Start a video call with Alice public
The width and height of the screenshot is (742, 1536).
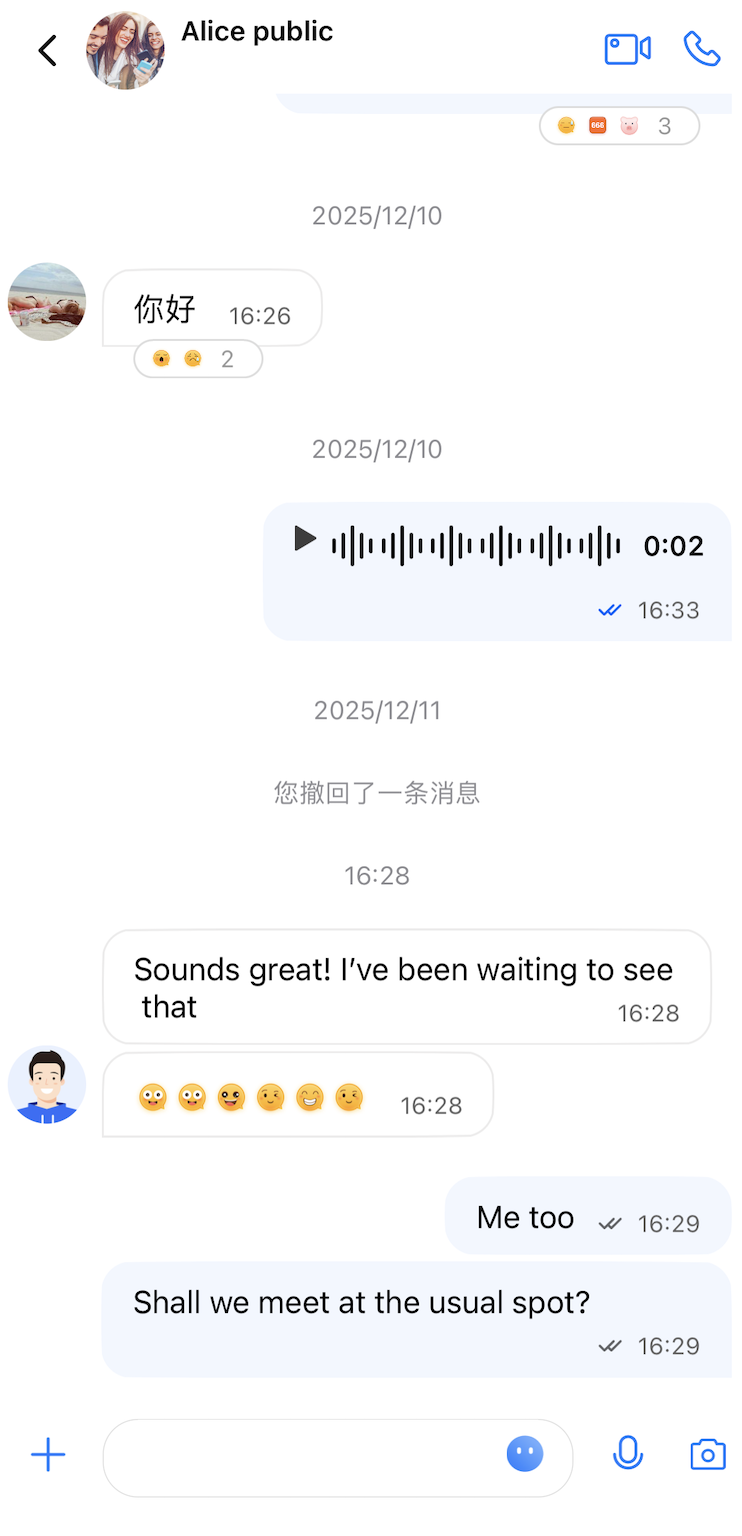(x=627, y=49)
